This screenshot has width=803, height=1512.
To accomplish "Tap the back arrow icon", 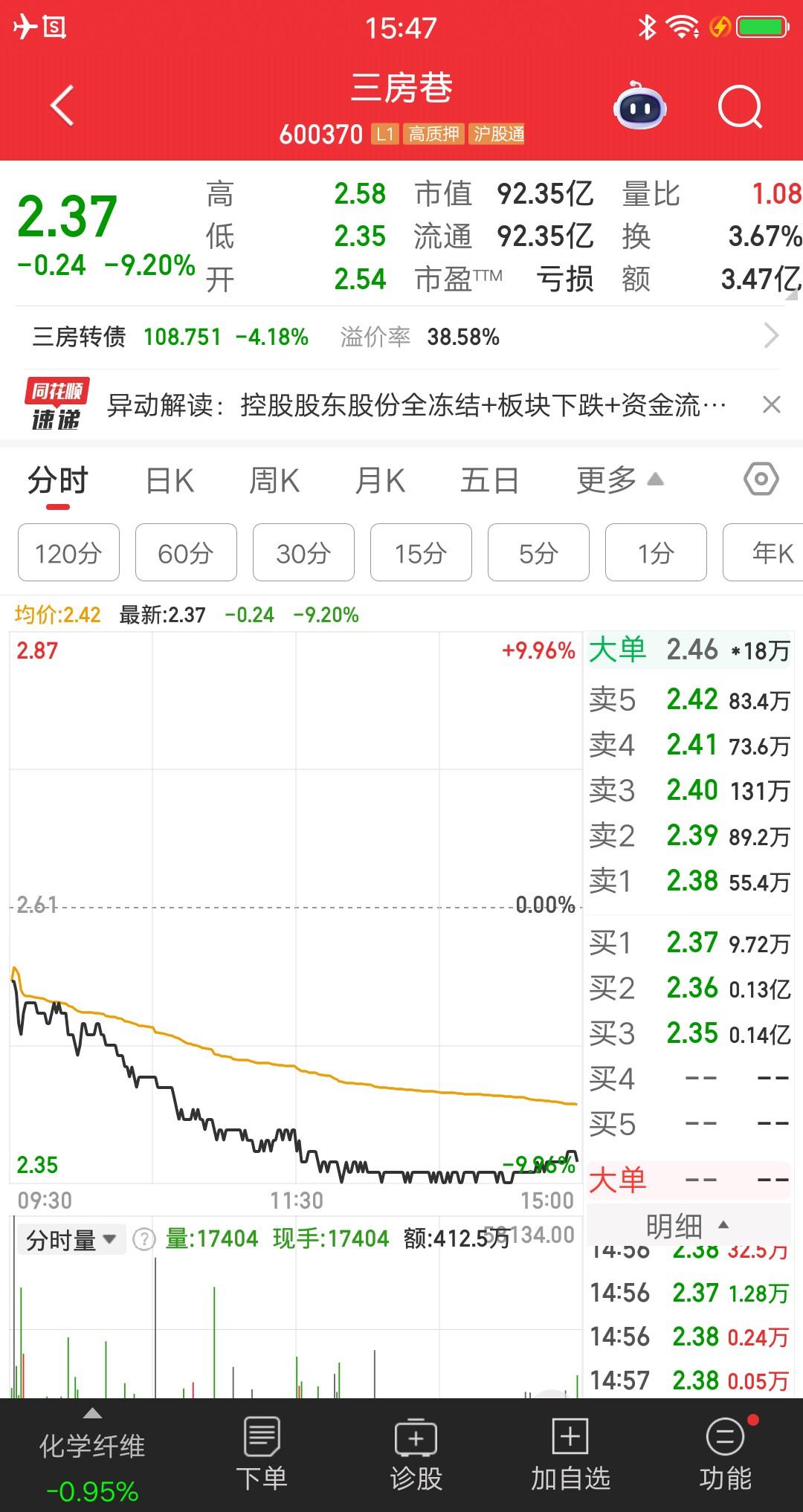I will pos(62,106).
